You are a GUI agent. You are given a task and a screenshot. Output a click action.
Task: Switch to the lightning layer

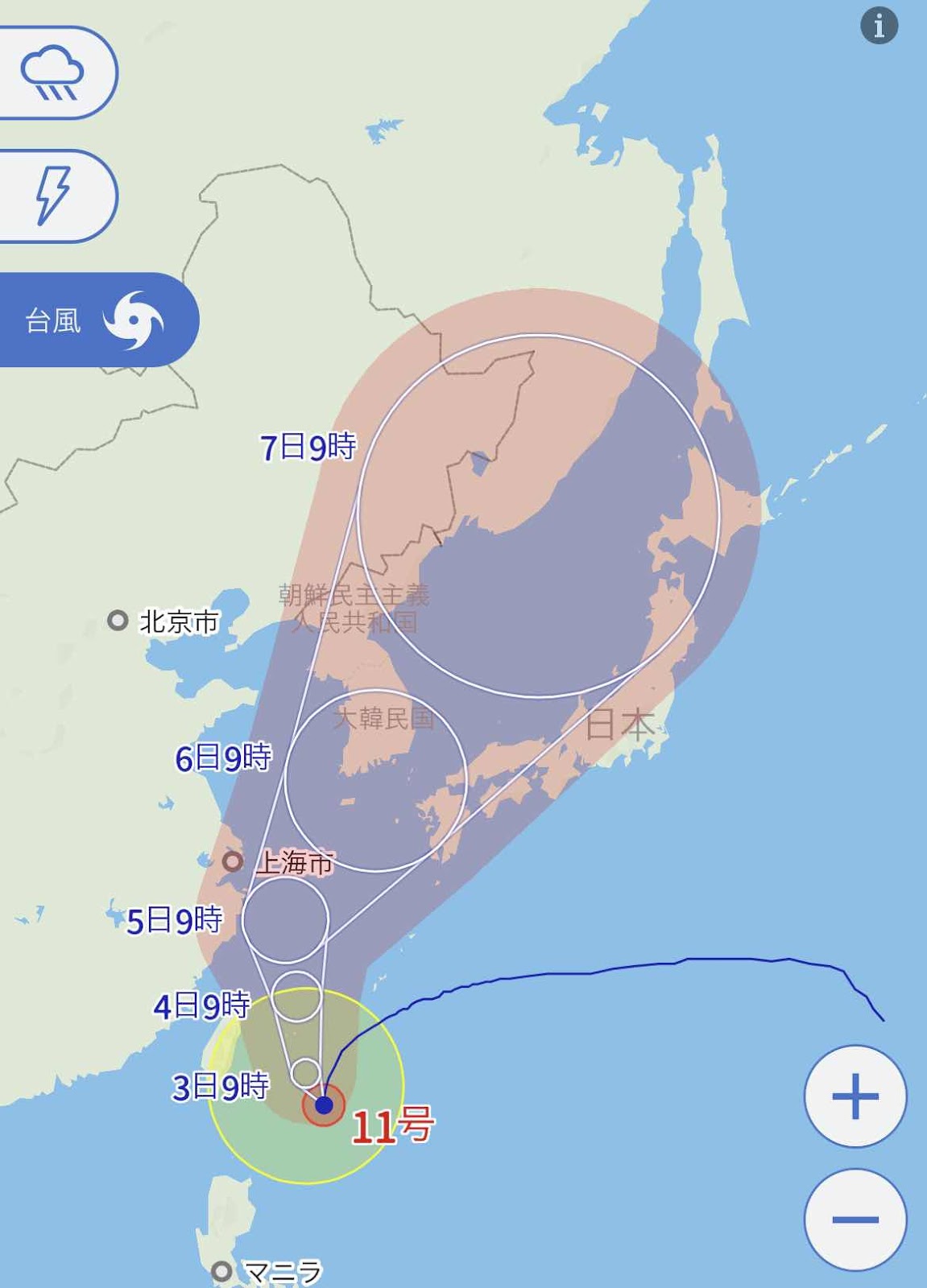(53, 196)
